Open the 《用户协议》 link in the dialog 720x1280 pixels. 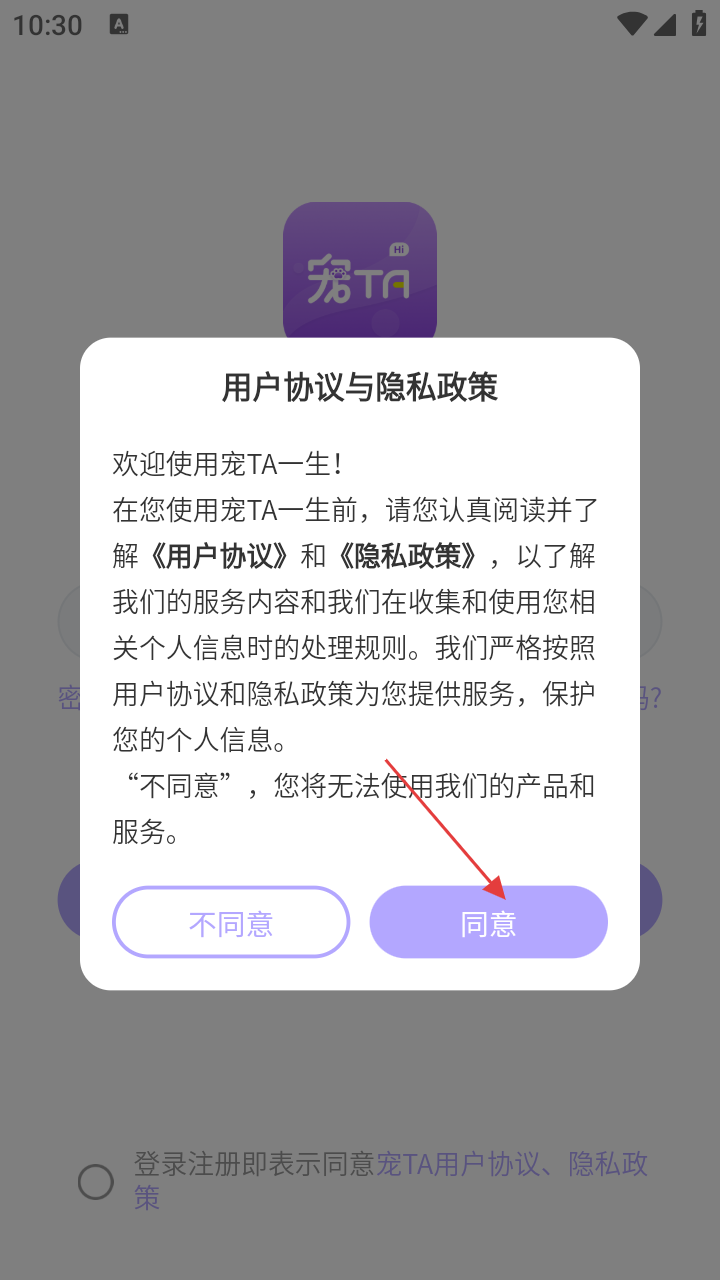[220, 555]
